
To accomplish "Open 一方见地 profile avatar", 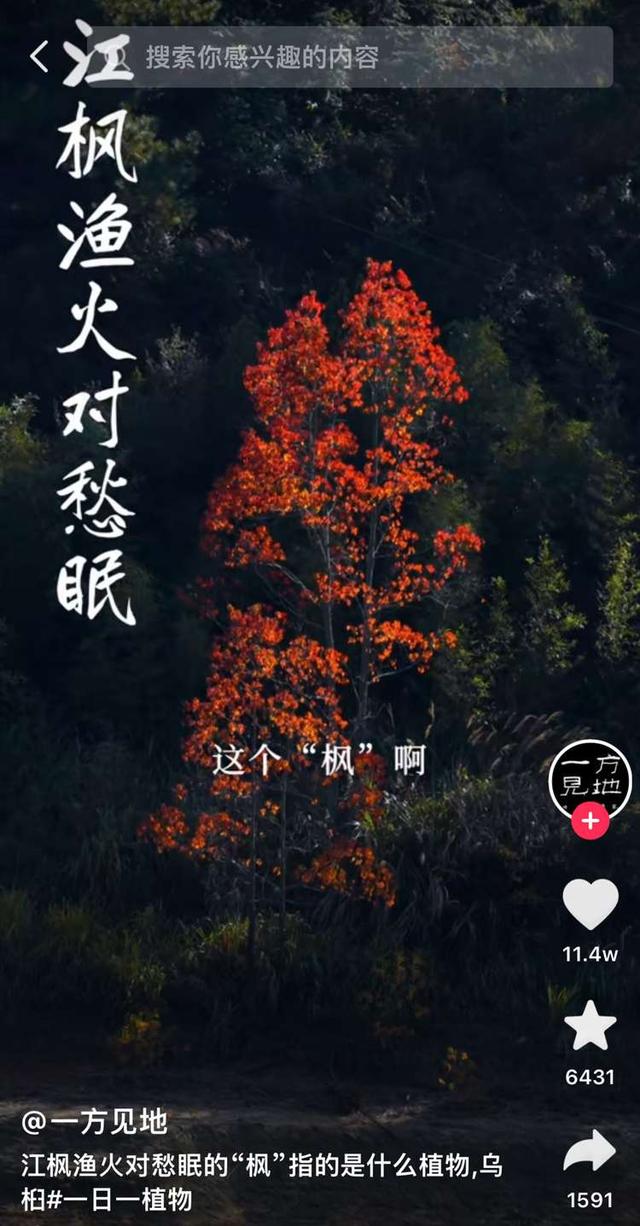I will 590,780.
